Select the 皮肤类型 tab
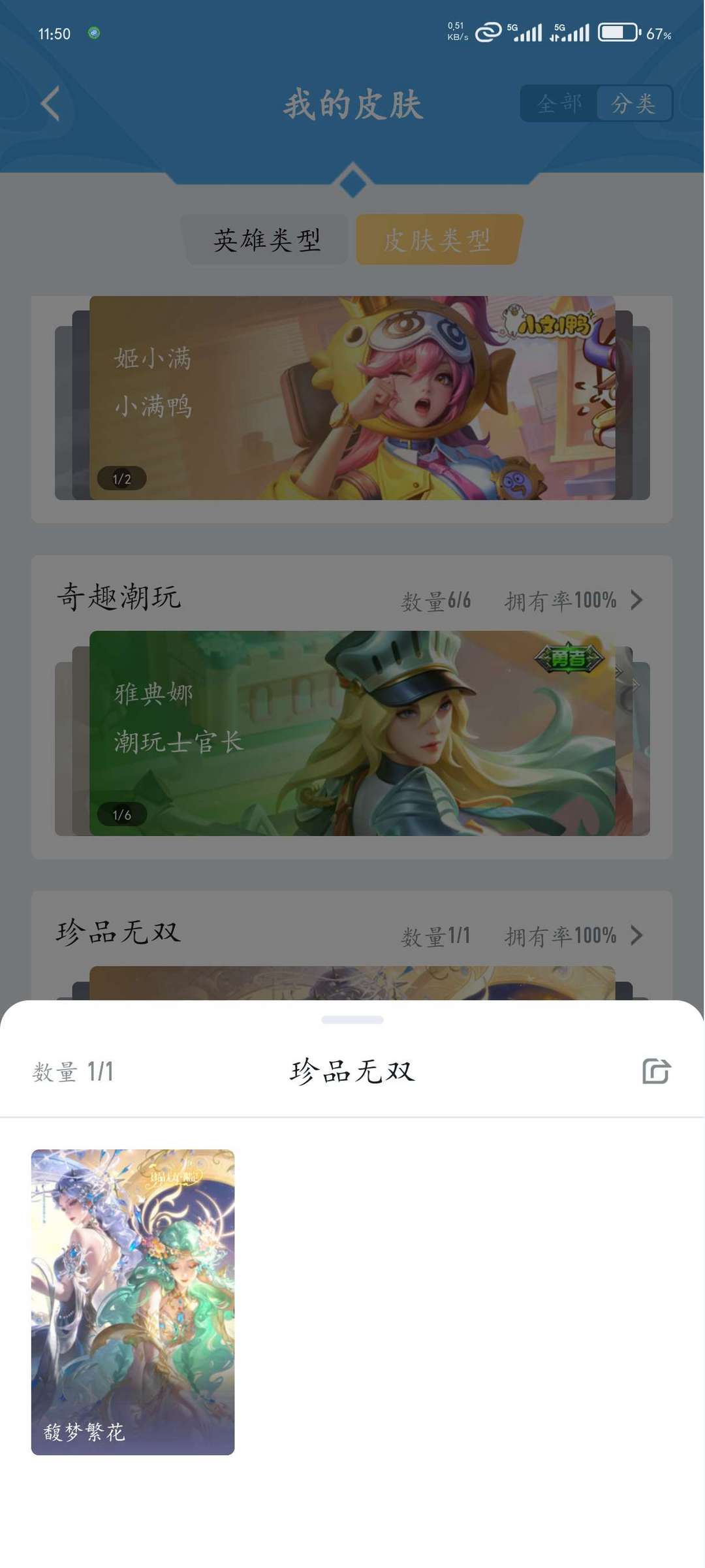Image resolution: width=705 pixels, height=1568 pixels. coord(438,240)
